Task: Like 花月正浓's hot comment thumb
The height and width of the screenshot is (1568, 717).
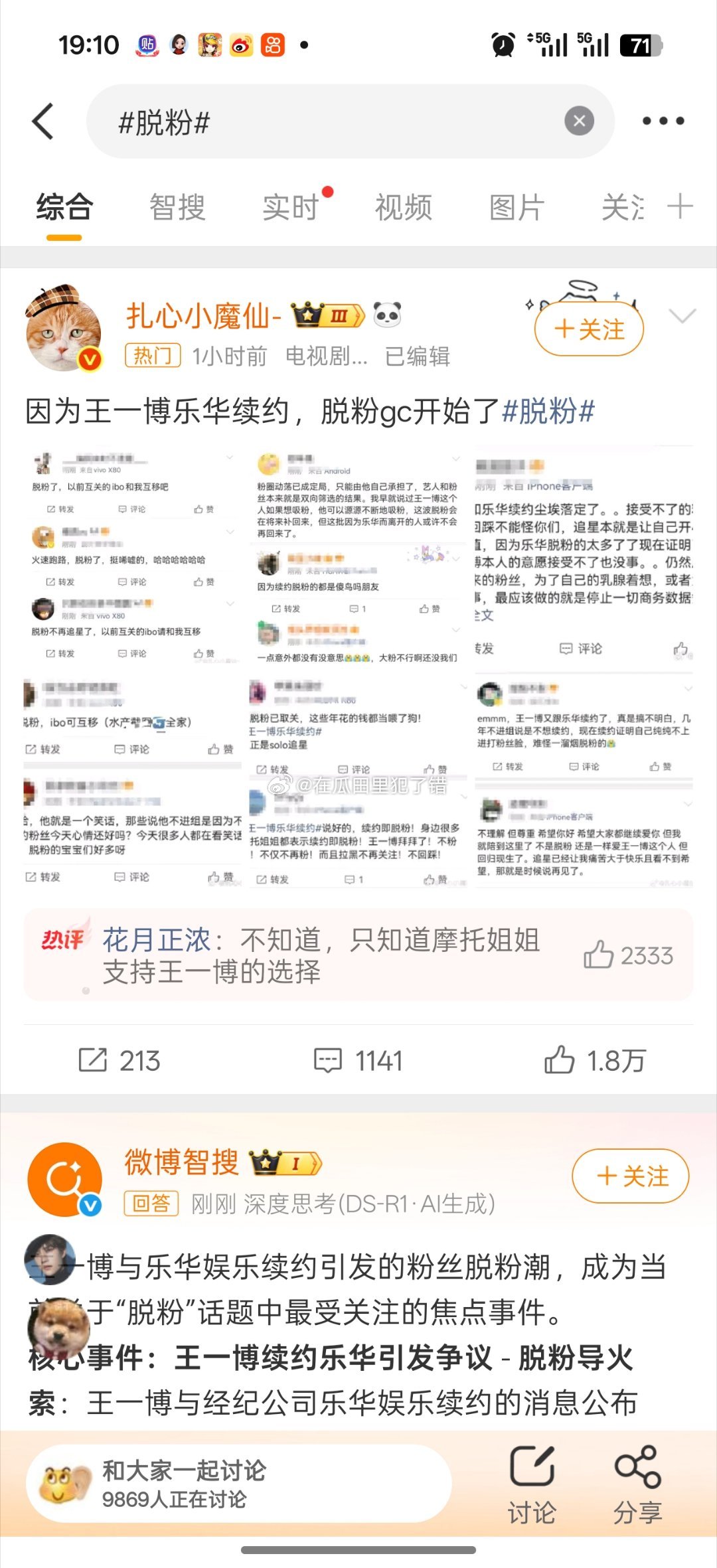Action: [x=603, y=955]
